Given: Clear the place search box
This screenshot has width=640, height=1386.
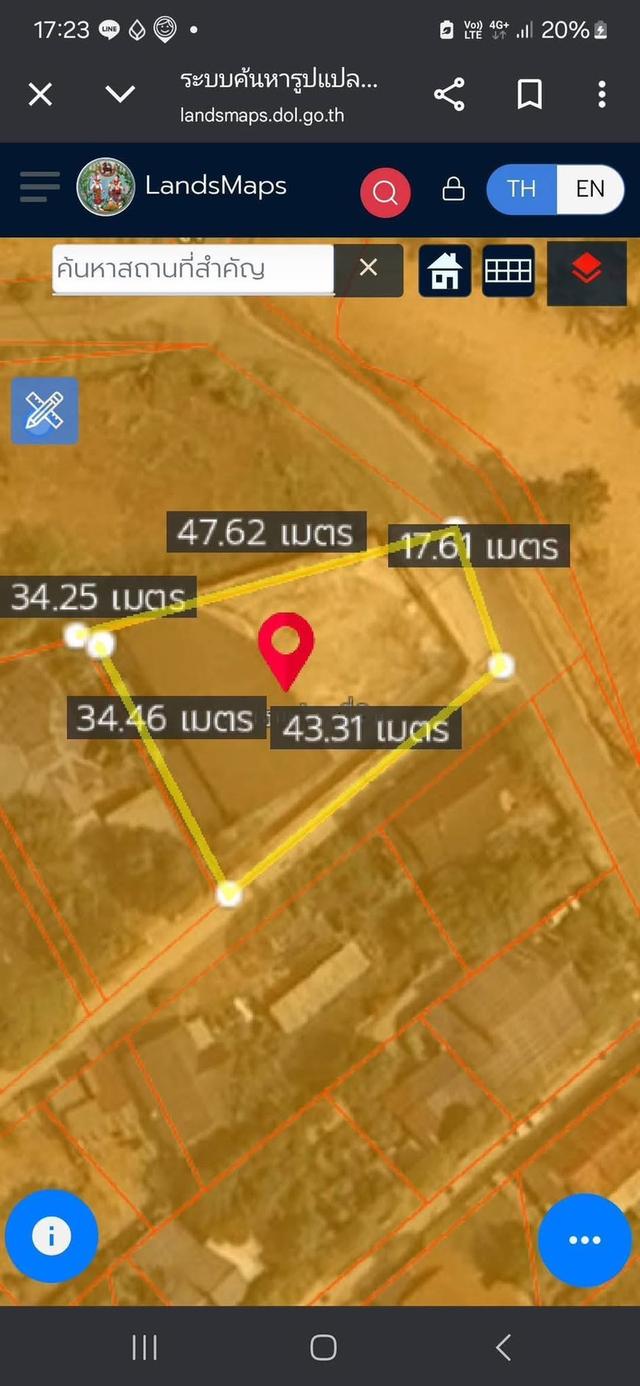Looking at the screenshot, I should click(x=368, y=268).
